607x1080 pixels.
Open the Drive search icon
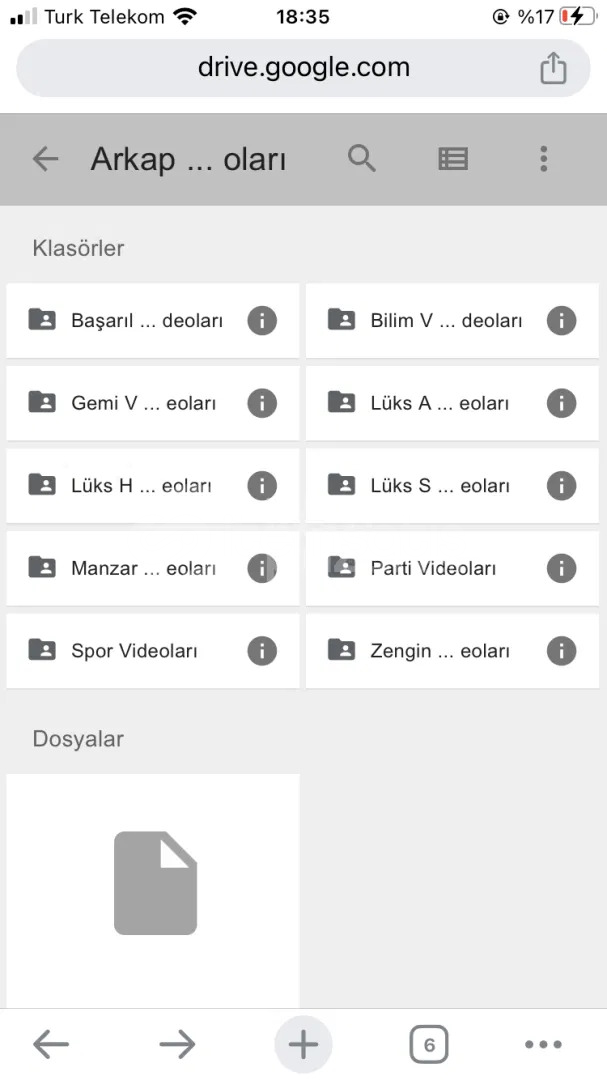tap(362, 158)
